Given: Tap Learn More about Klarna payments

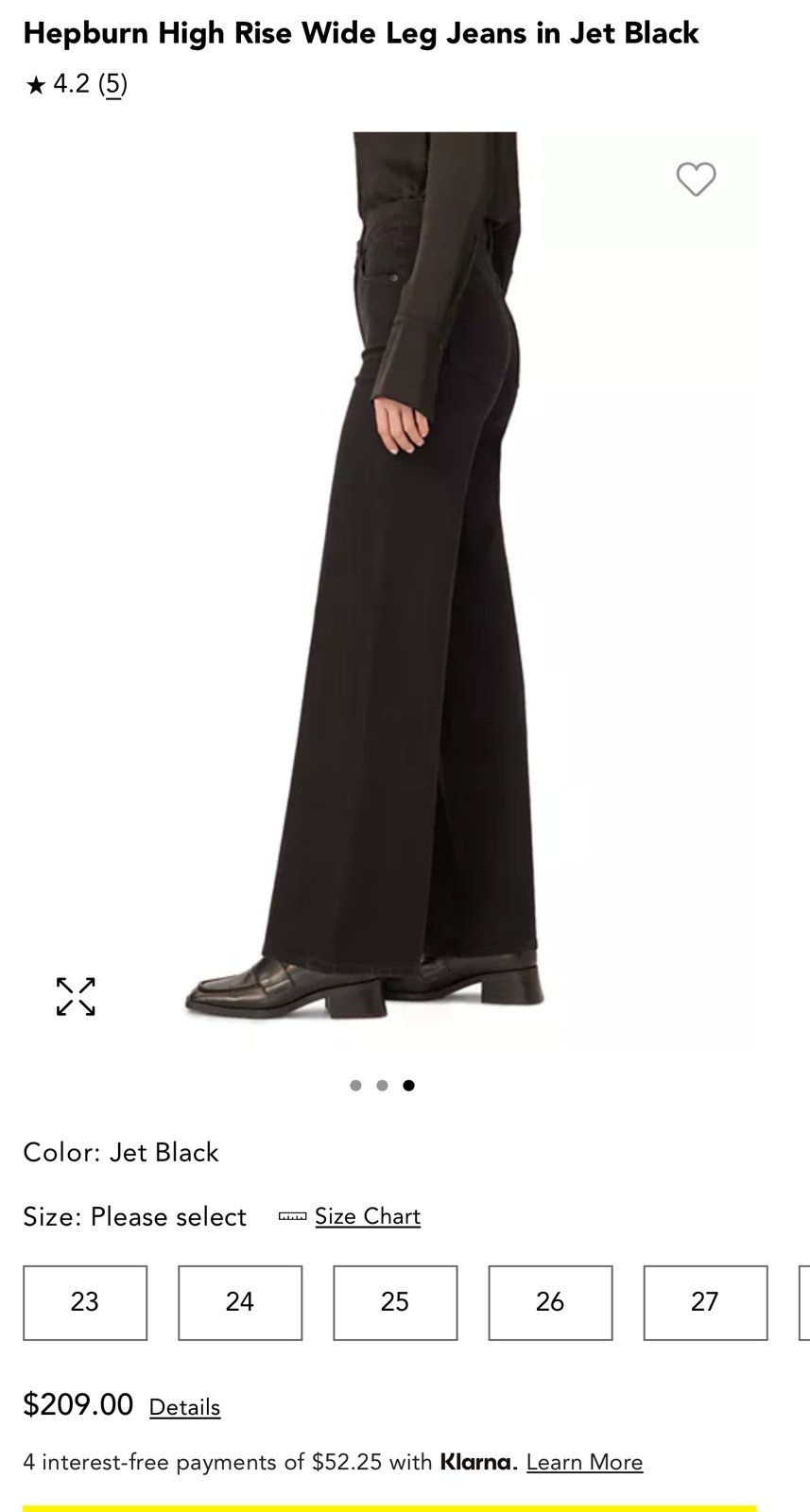Looking at the screenshot, I should 584,1463.
